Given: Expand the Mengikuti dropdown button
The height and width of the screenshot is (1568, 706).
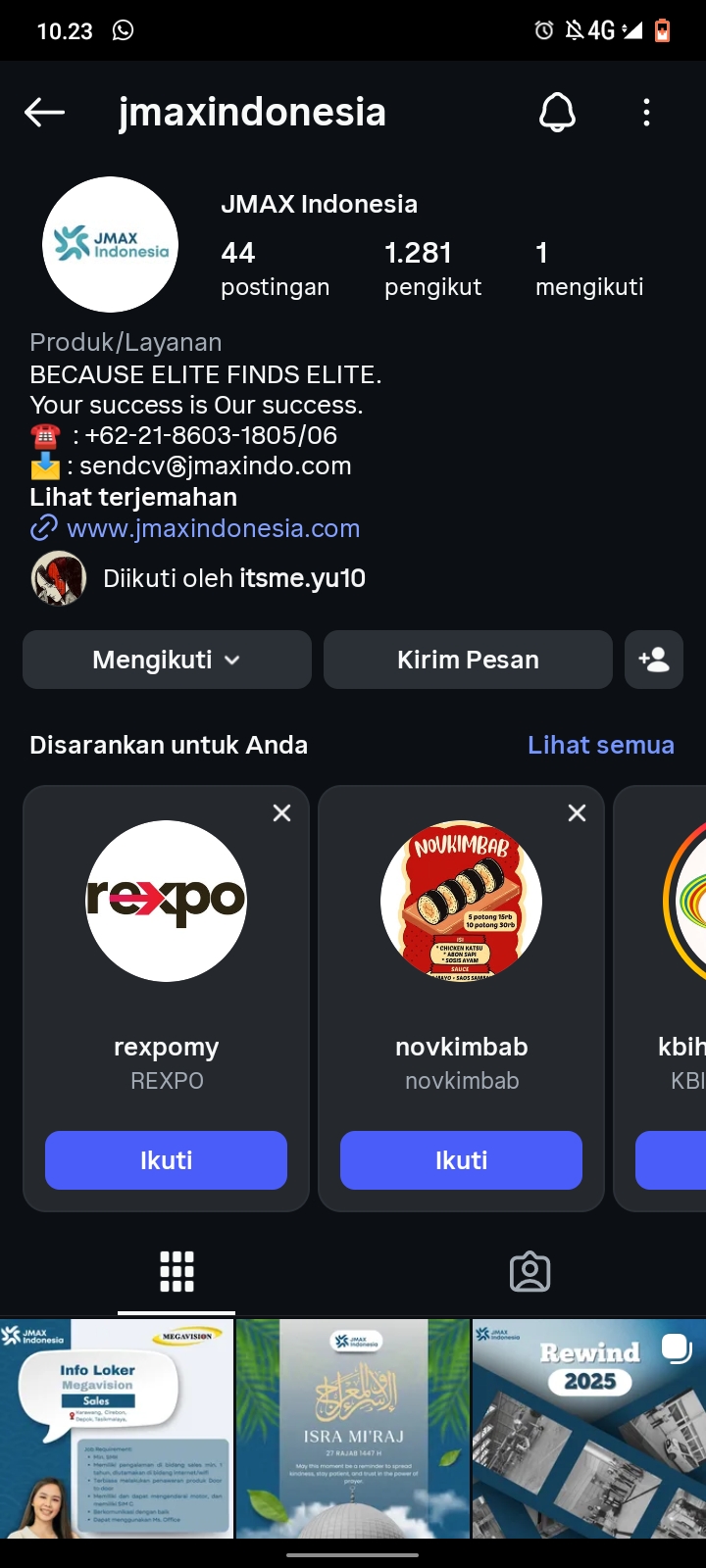Looking at the screenshot, I should tap(167, 660).
